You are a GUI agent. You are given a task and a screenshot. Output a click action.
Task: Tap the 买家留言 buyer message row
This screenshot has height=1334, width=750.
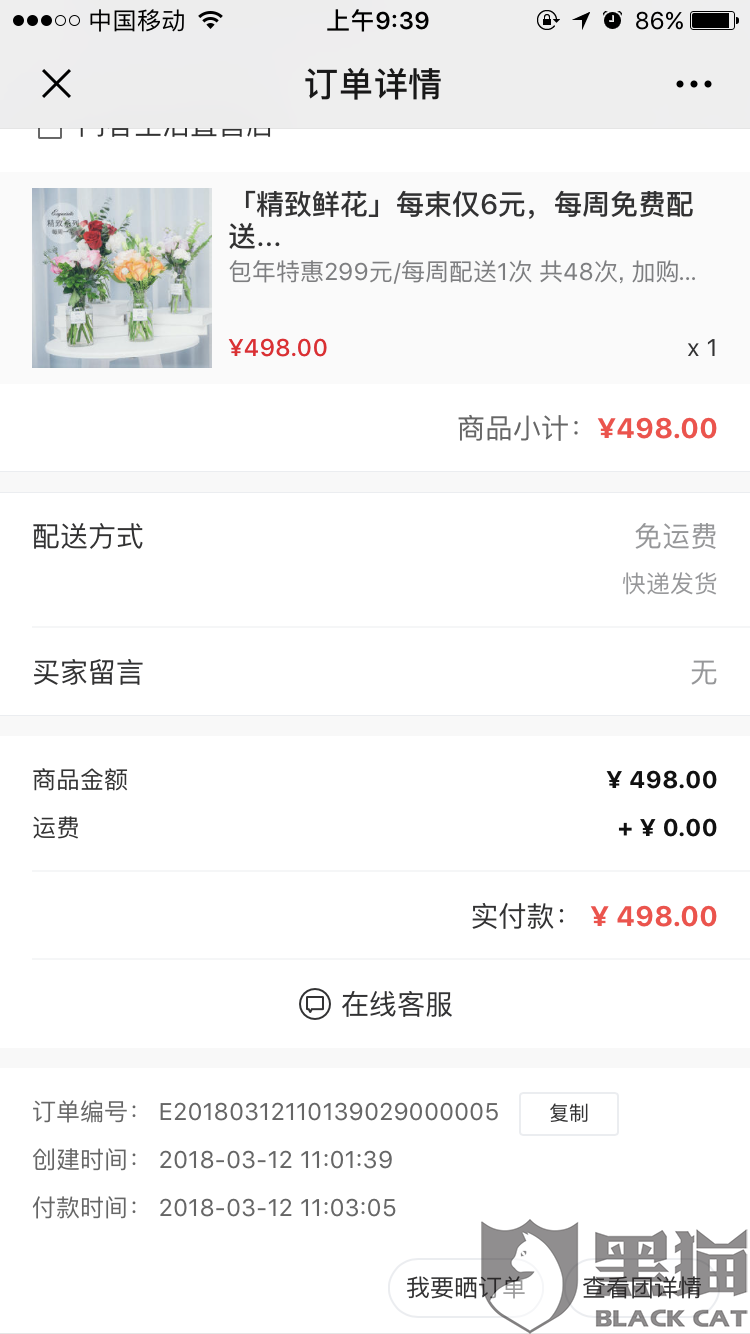pos(375,673)
